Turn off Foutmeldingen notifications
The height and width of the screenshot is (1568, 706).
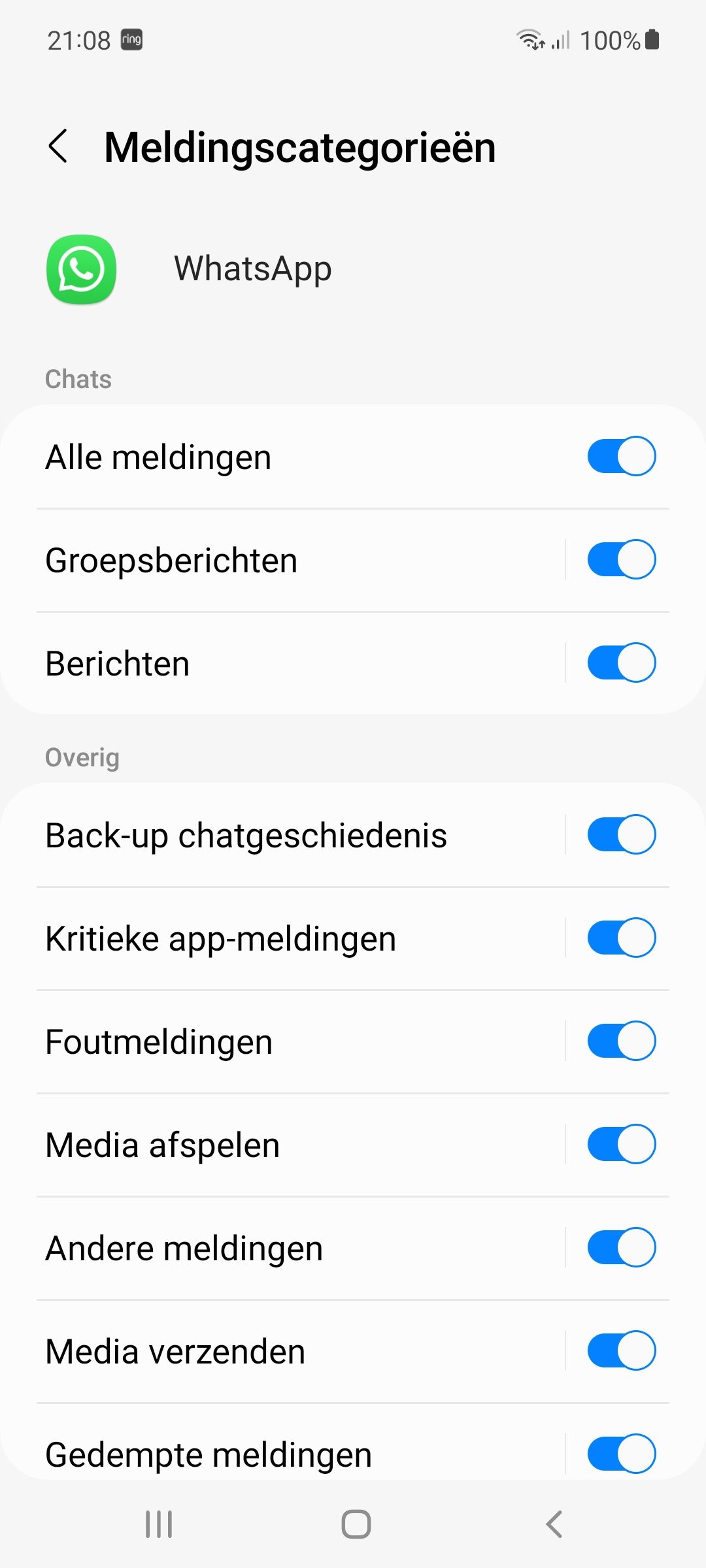coord(620,1041)
